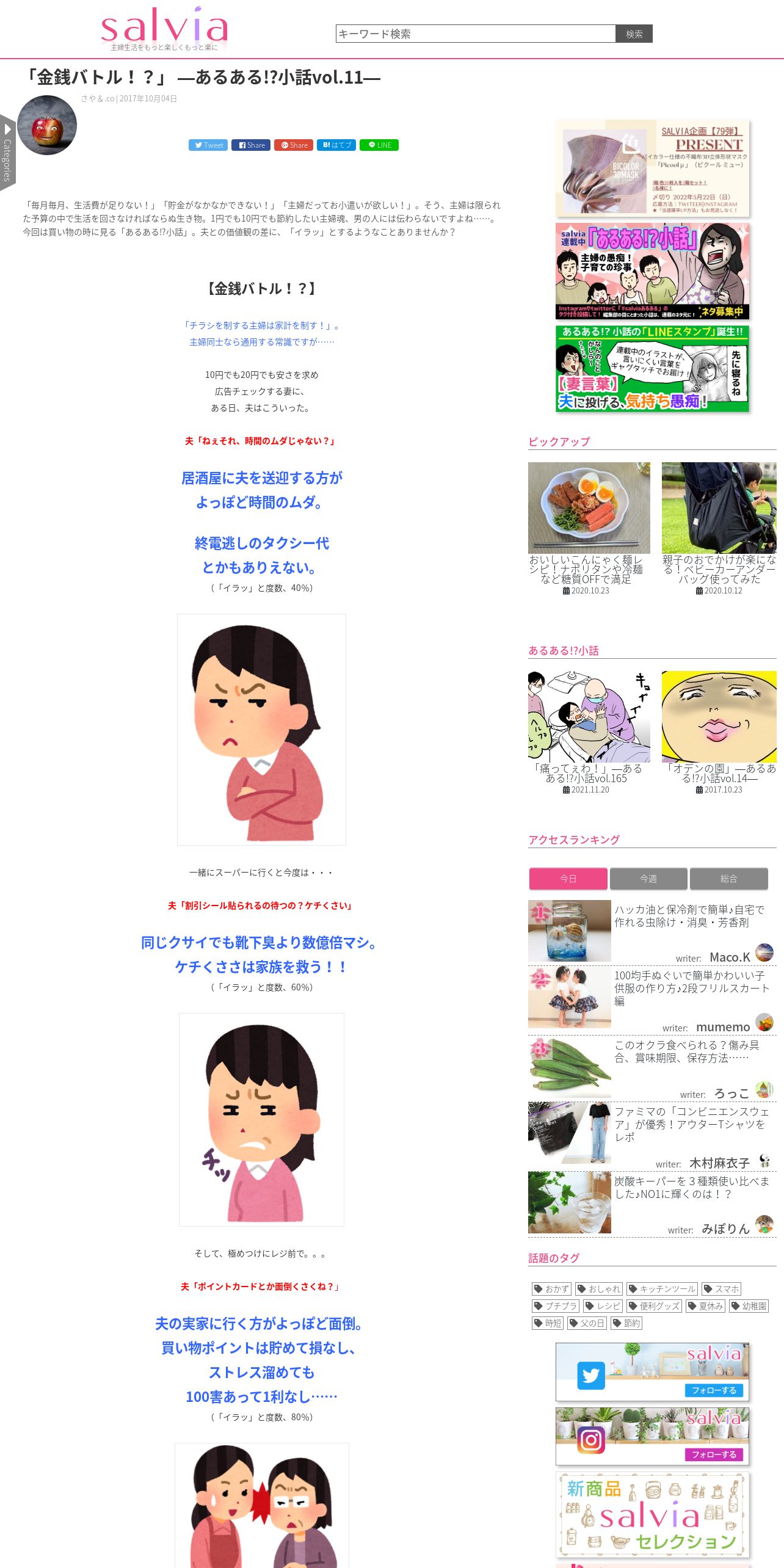Open the LINEスタンプ誕生 banner
This screenshot has width=784, height=1568.
pyautogui.click(x=652, y=369)
